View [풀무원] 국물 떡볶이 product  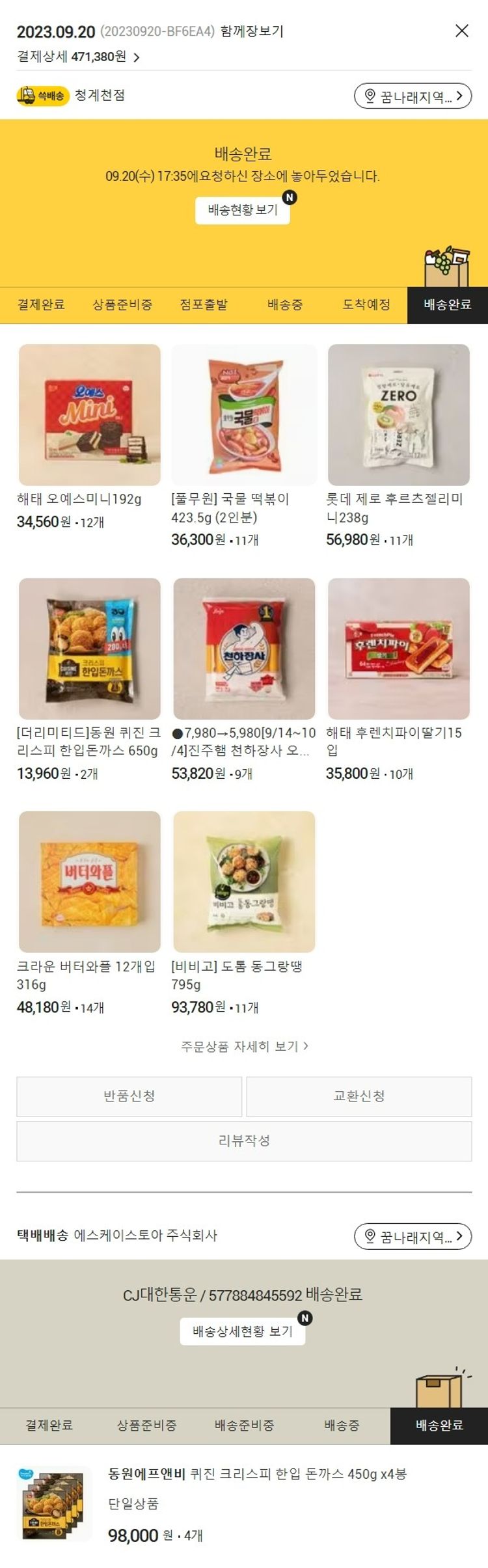coord(244,415)
